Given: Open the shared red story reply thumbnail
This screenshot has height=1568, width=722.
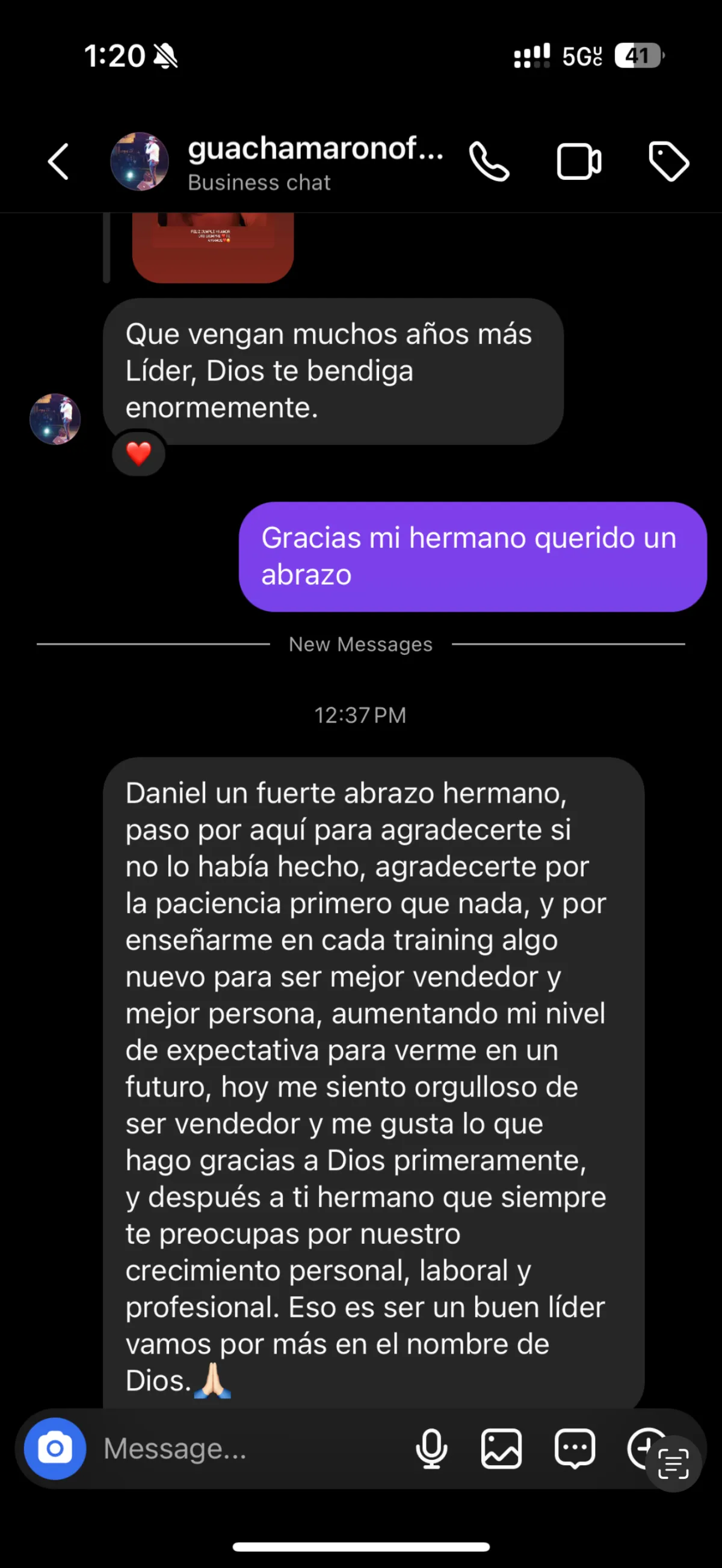Looking at the screenshot, I should pyautogui.click(x=212, y=247).
